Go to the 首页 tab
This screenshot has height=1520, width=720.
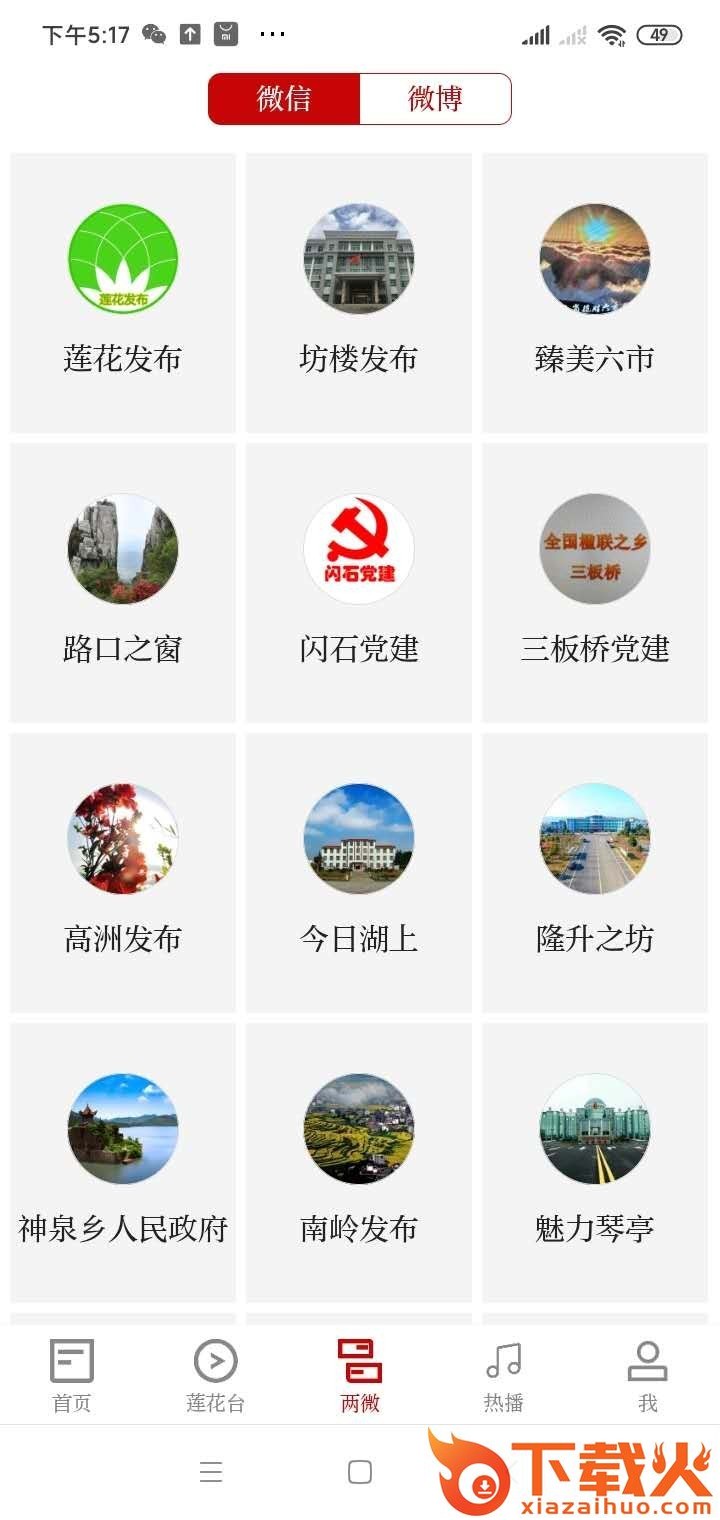point(72,1375)
